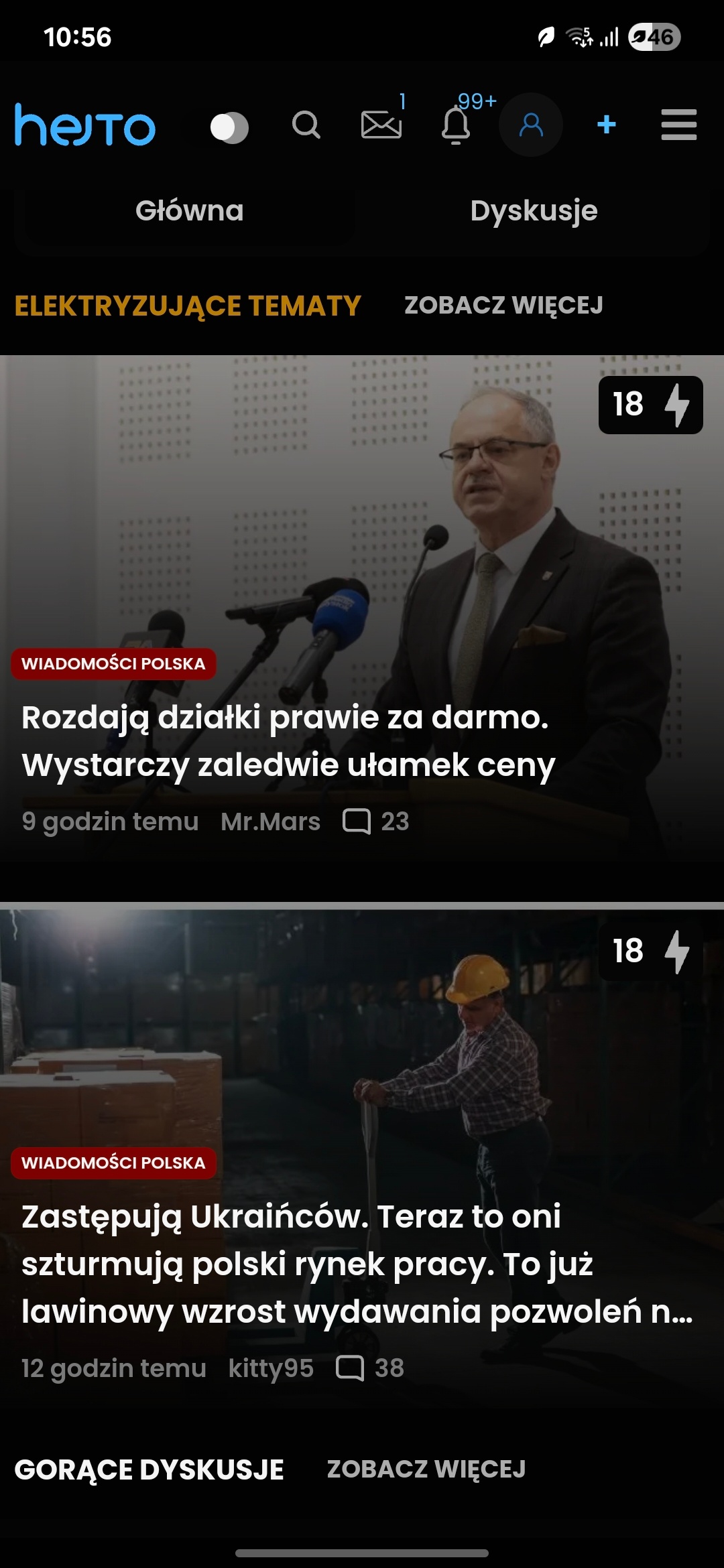Tap the Hejto logo to go home
This screenshot has width=724, height=1568.
pyautogui.click(x=85, y=125)
